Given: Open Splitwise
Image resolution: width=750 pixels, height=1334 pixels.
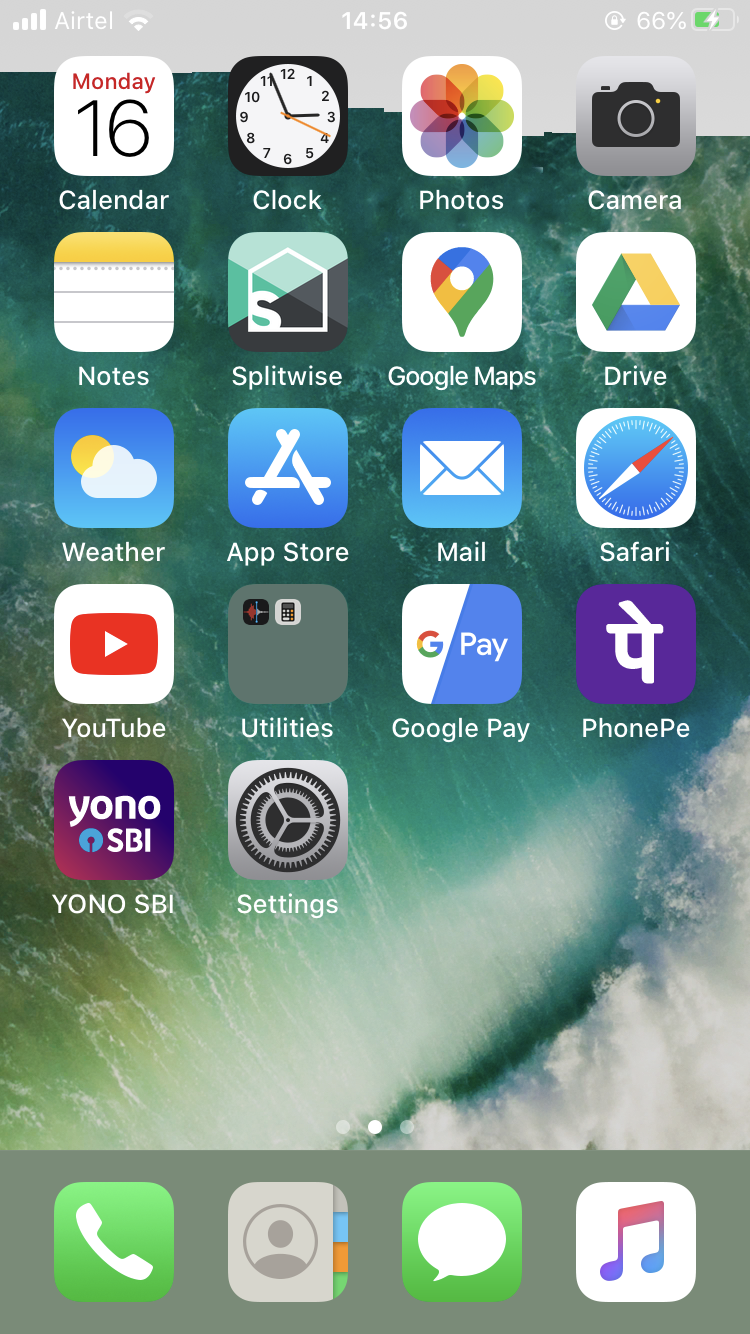Looking at the screenshot, I should 288,292.
